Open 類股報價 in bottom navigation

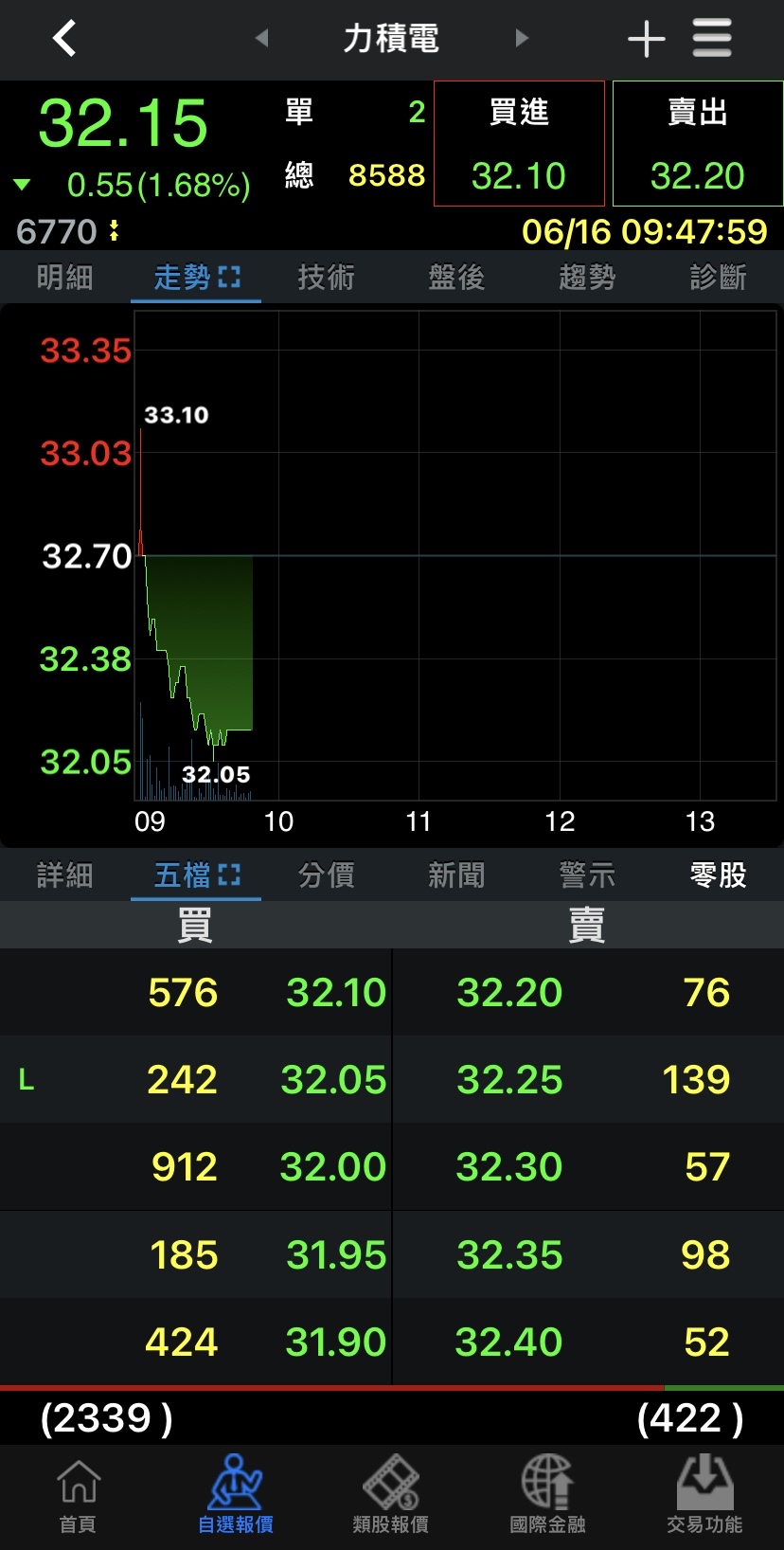coord(391,1496)
